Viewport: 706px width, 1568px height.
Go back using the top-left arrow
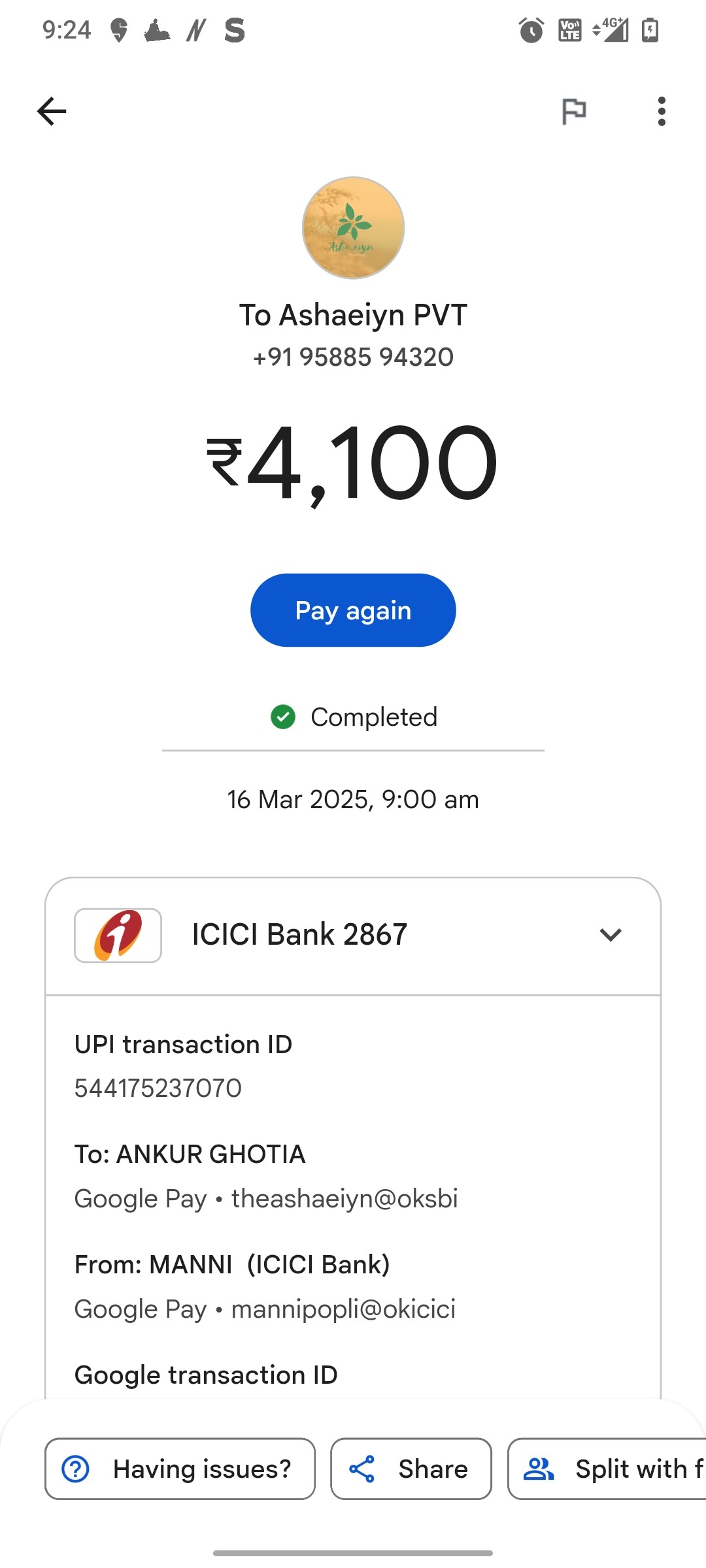(x=52, y=111)
